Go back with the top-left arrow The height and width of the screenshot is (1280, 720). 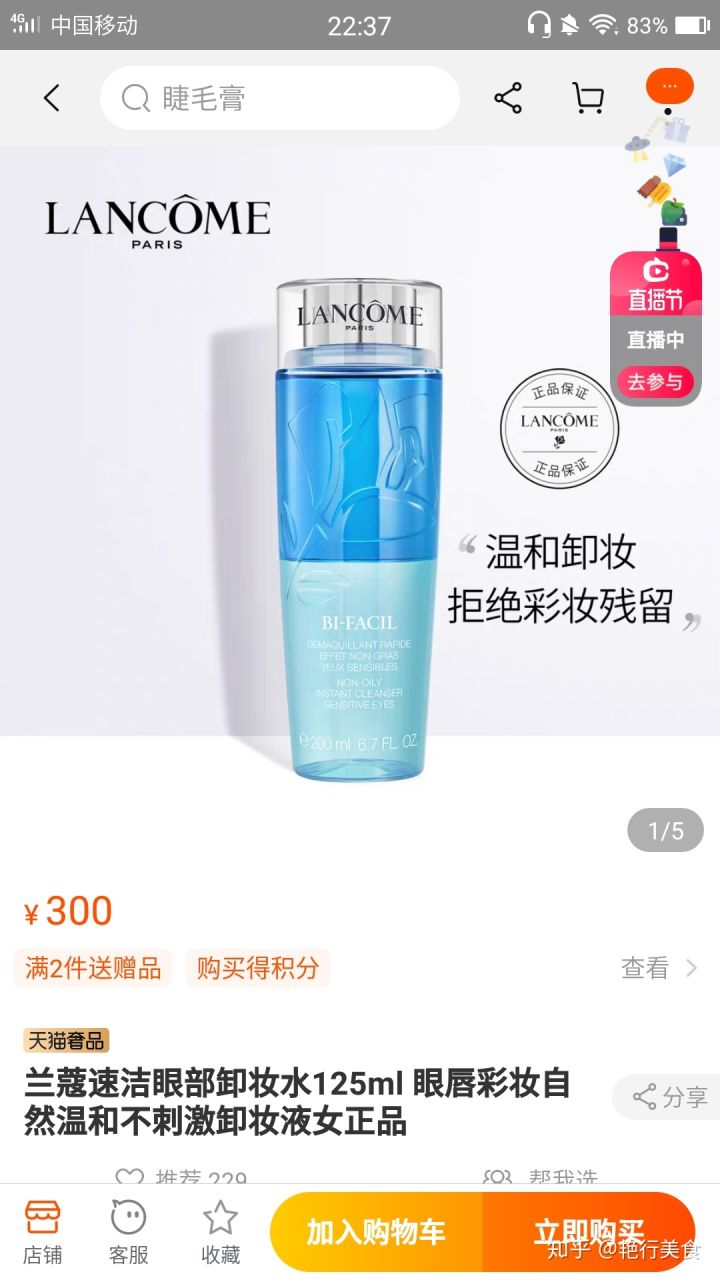(52, 98)
